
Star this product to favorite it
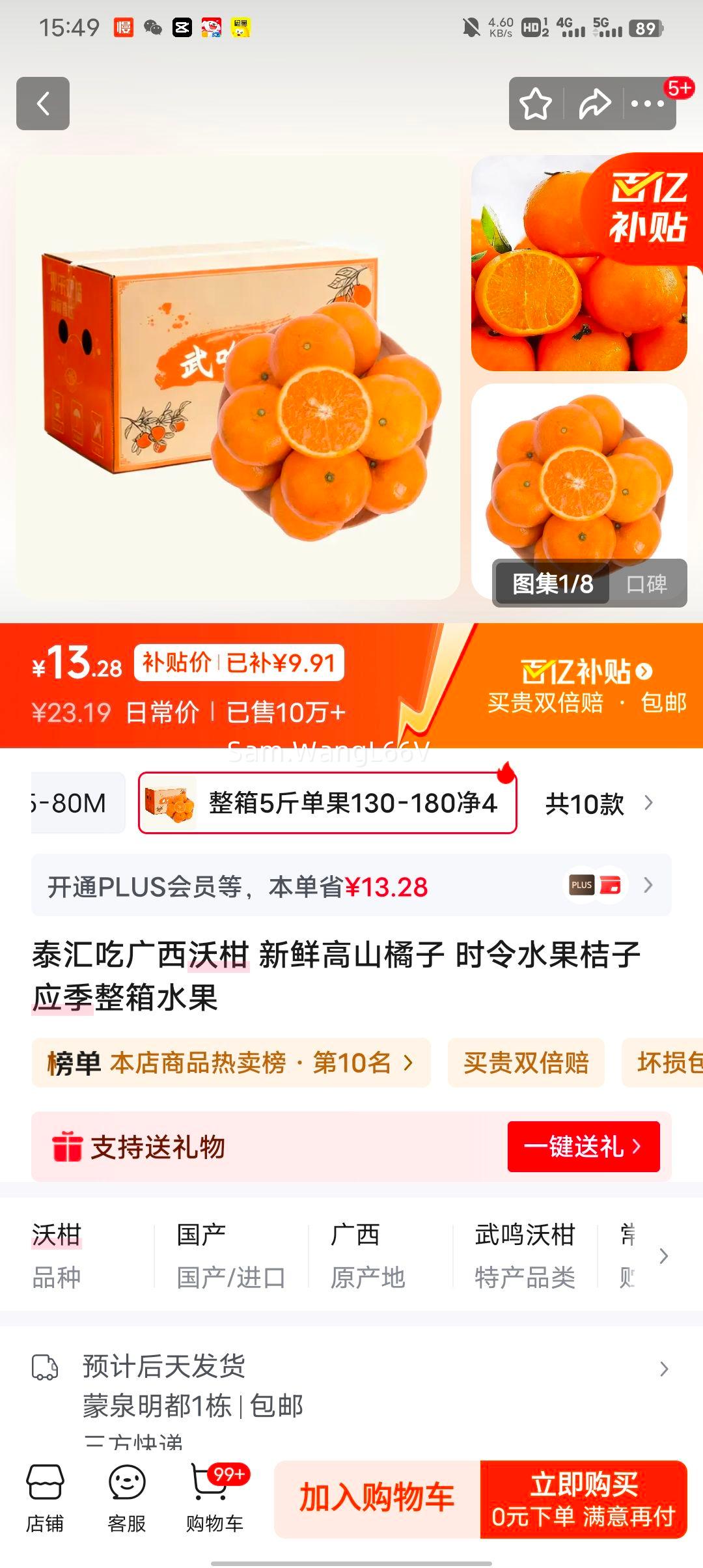(x=534, y=104)
